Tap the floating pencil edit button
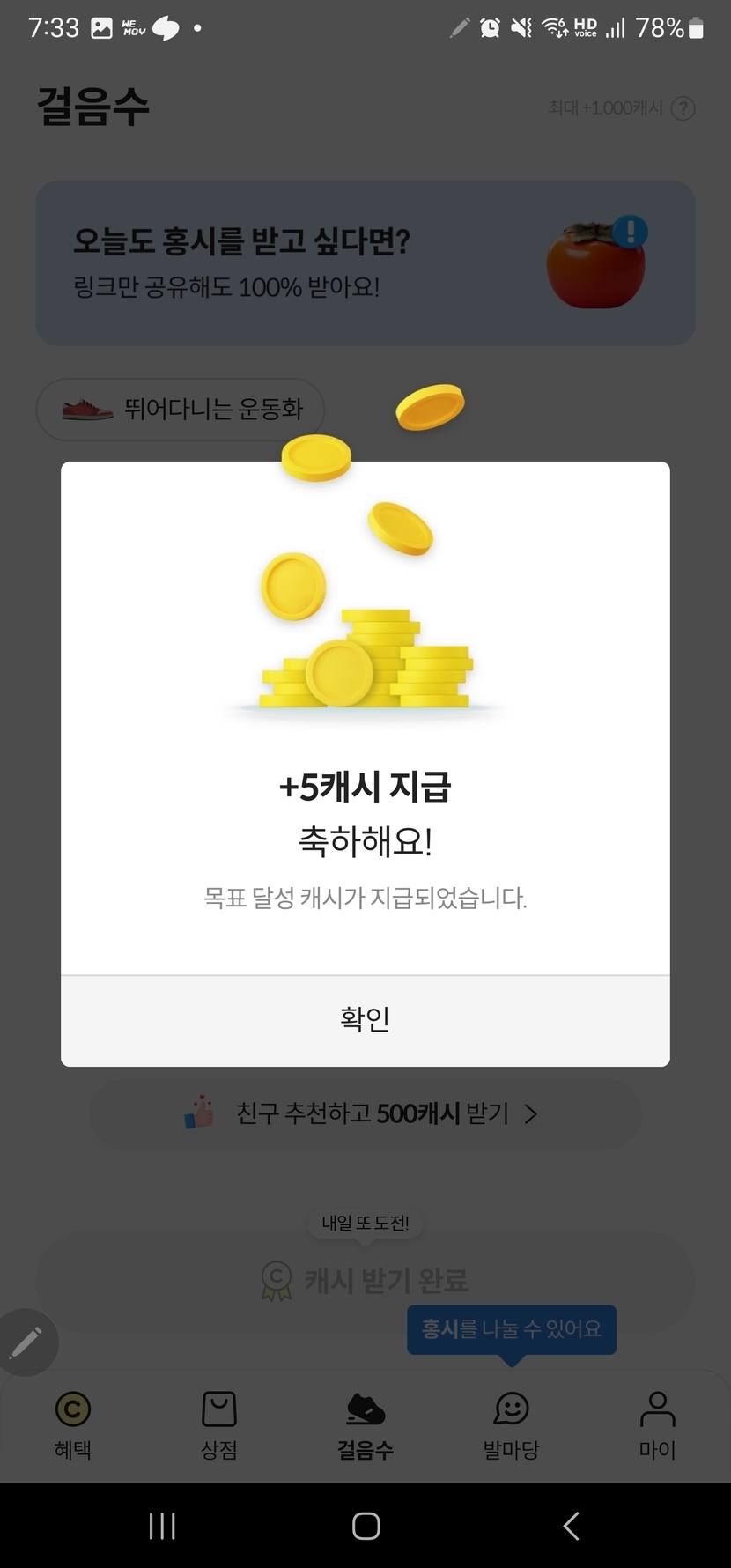The width and height of the screenshot is (731, 1568). [26, 1342]
